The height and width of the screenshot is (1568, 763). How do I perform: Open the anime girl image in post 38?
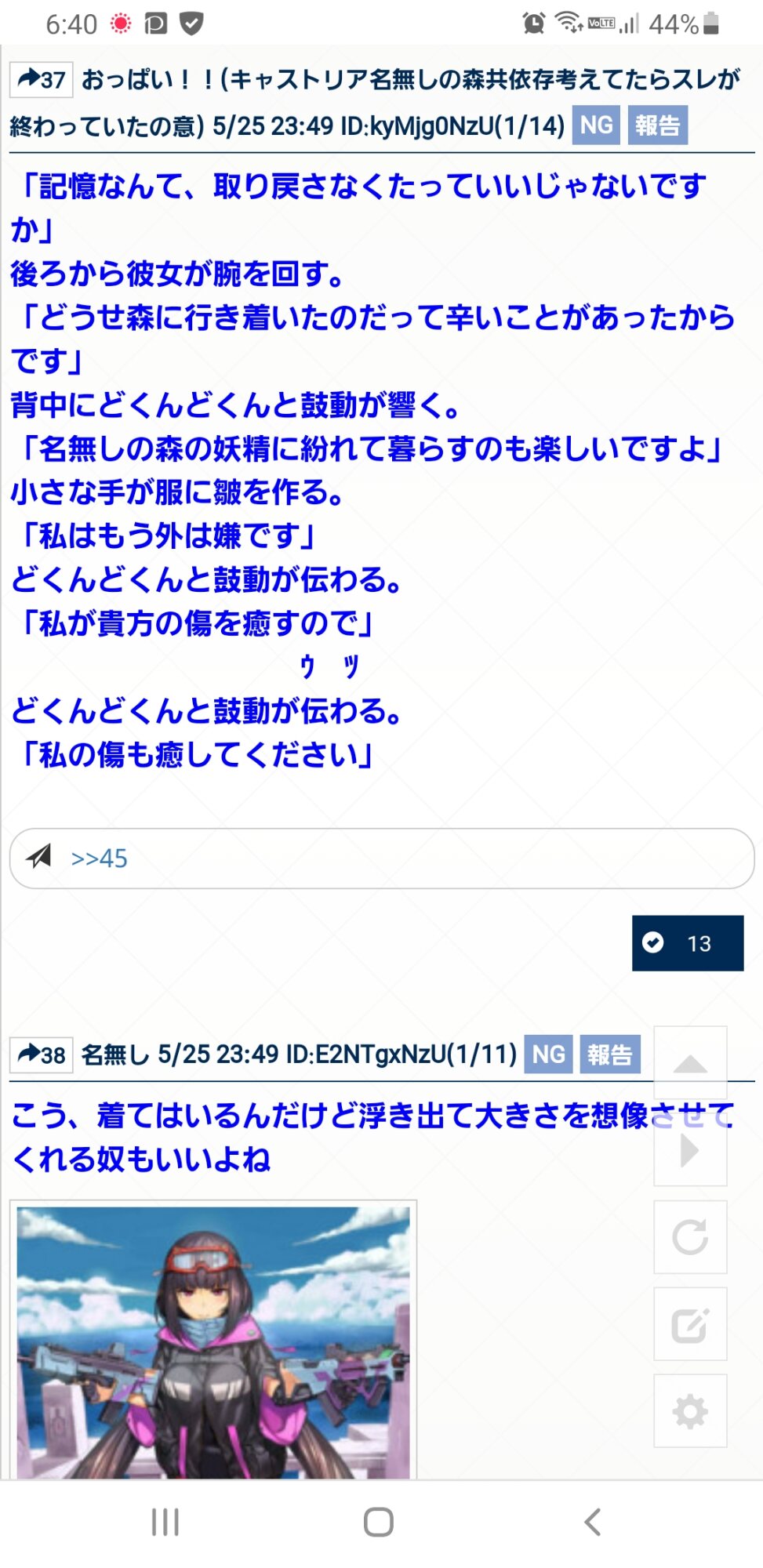click(x=213, y=1341)
